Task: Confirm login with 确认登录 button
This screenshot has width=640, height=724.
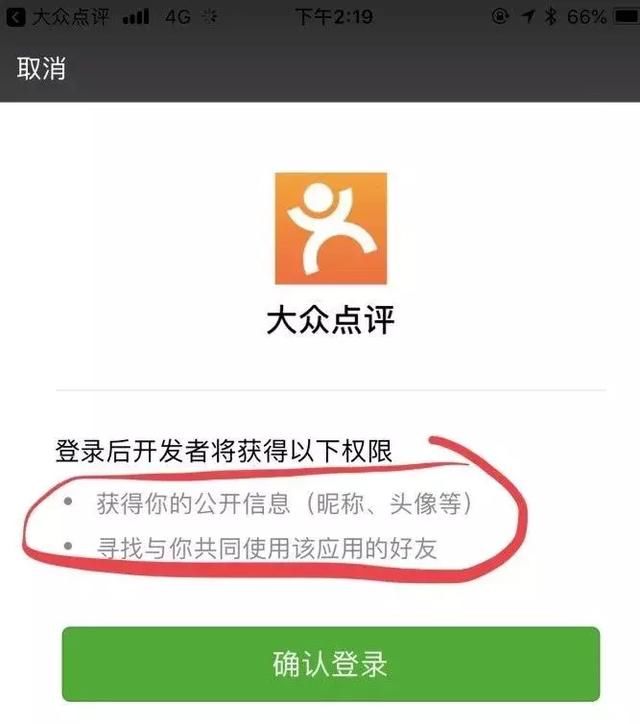Action: click(330, 664)
